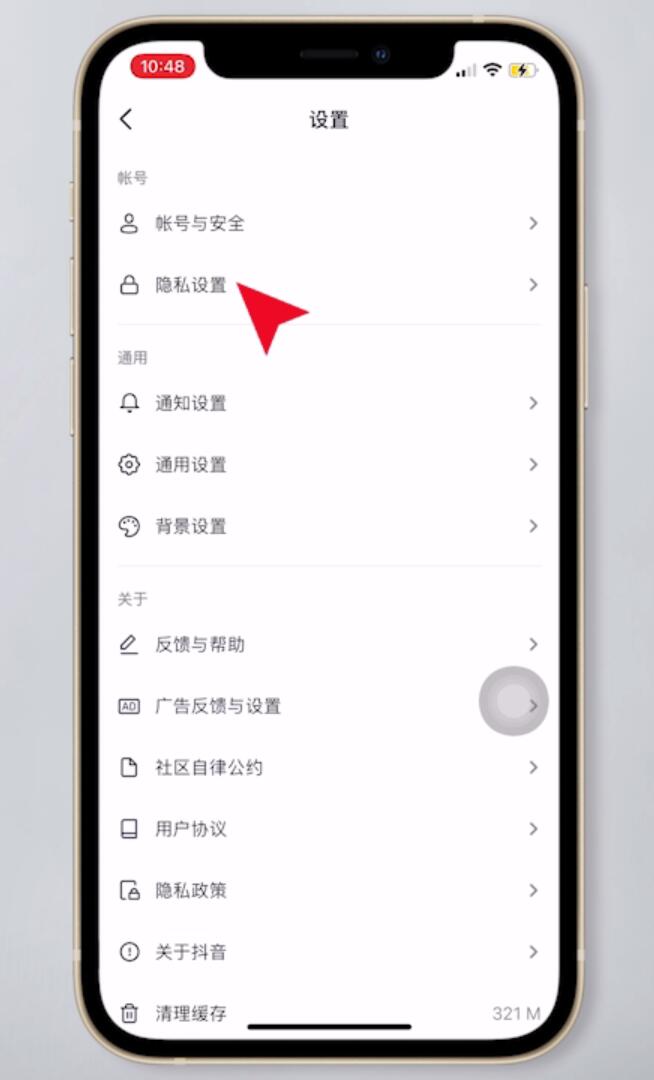Tap 清理缓存 to clear cache
Image resolution: width=654 pixels, height=1080 pixels.
(329, 1013)
